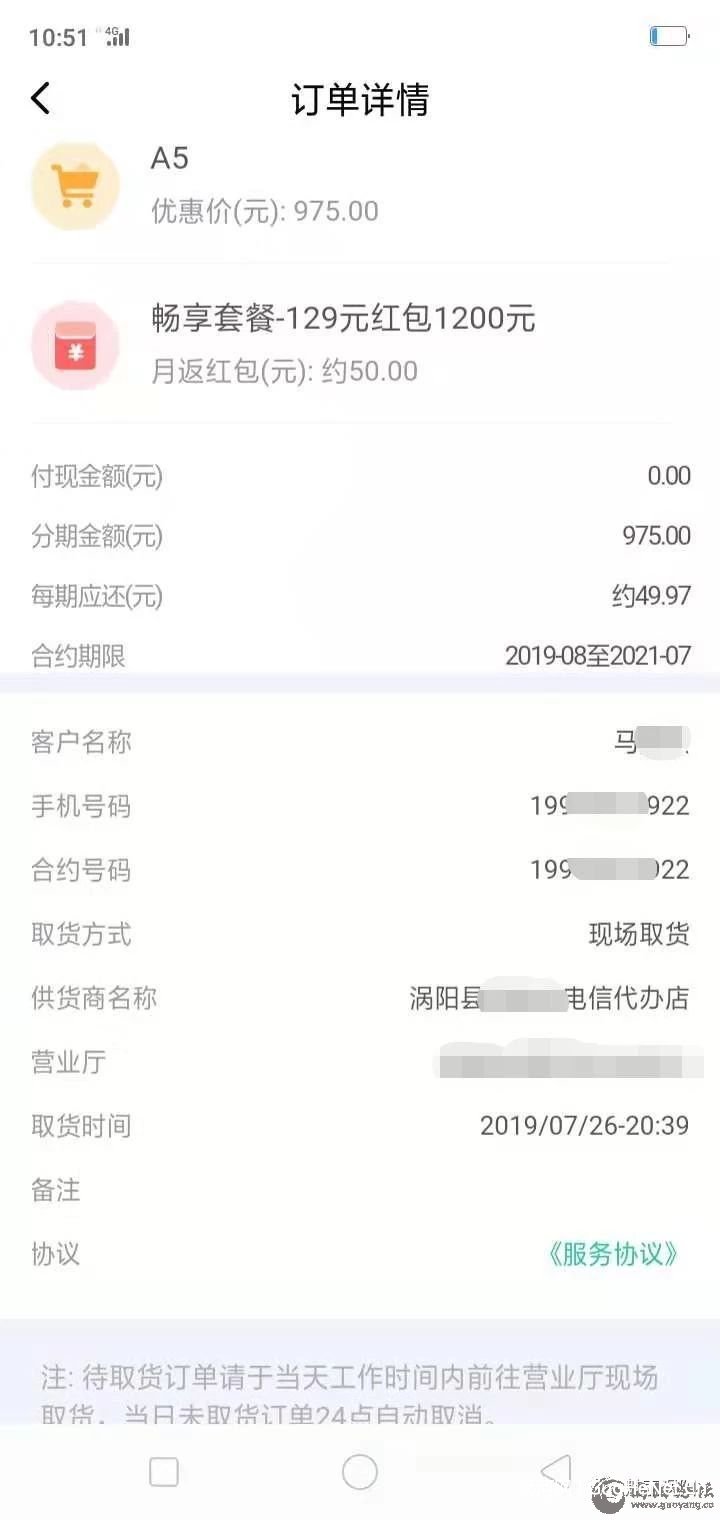Tap the system back triangle
This screenshot has height=1520, width=720.
point(556,1470)
